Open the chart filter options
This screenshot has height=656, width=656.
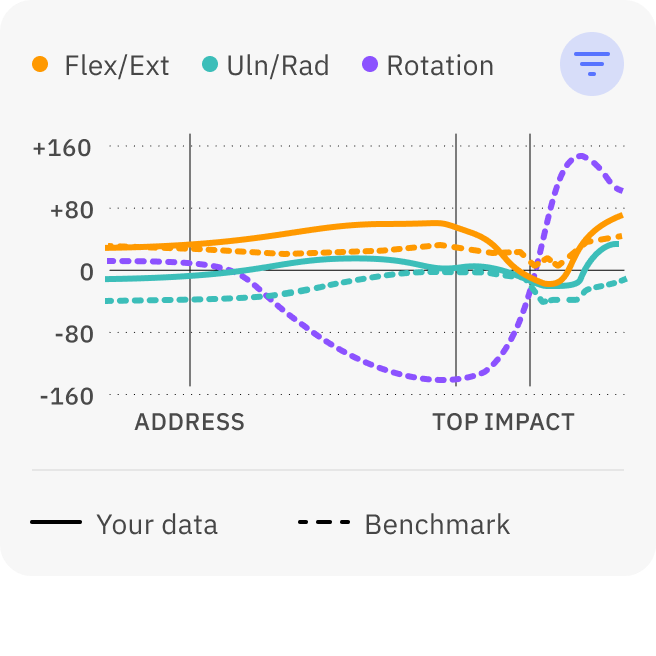592,65
